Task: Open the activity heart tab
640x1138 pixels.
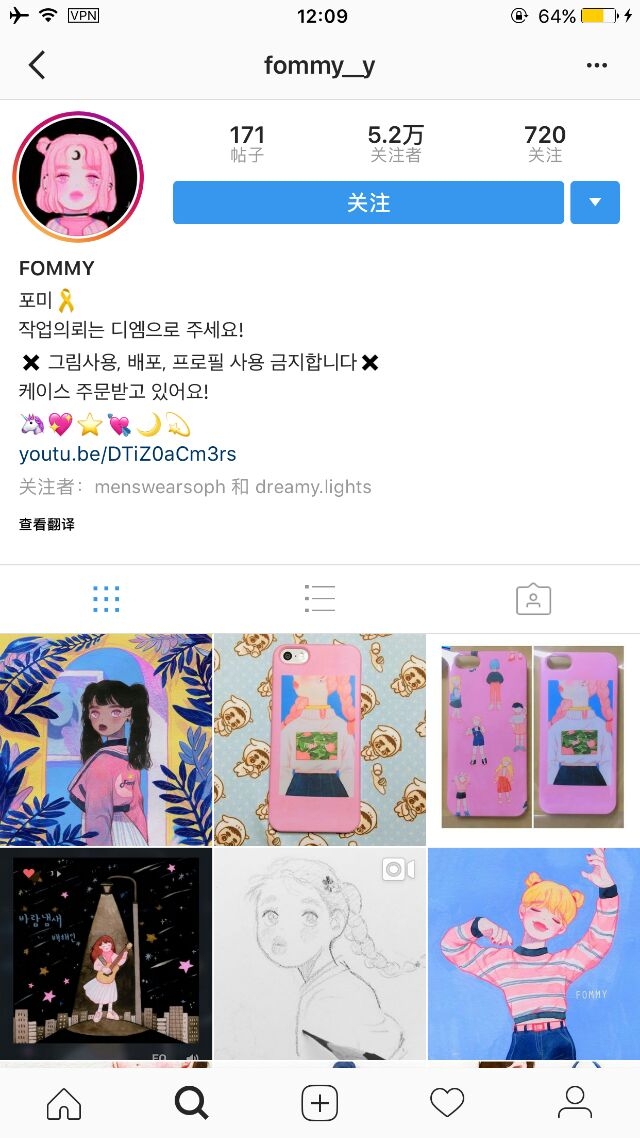Action: coord(447,1104)
